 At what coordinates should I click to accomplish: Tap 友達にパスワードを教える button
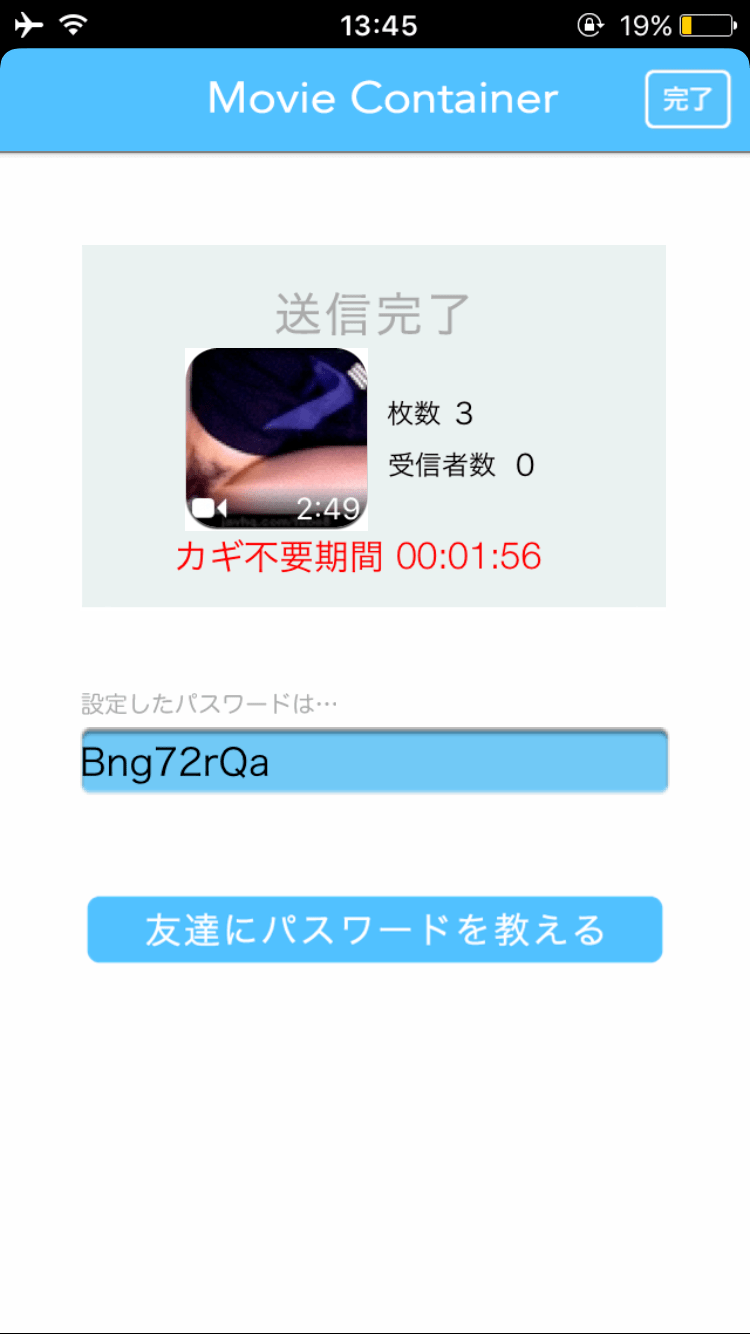(375, 929)
